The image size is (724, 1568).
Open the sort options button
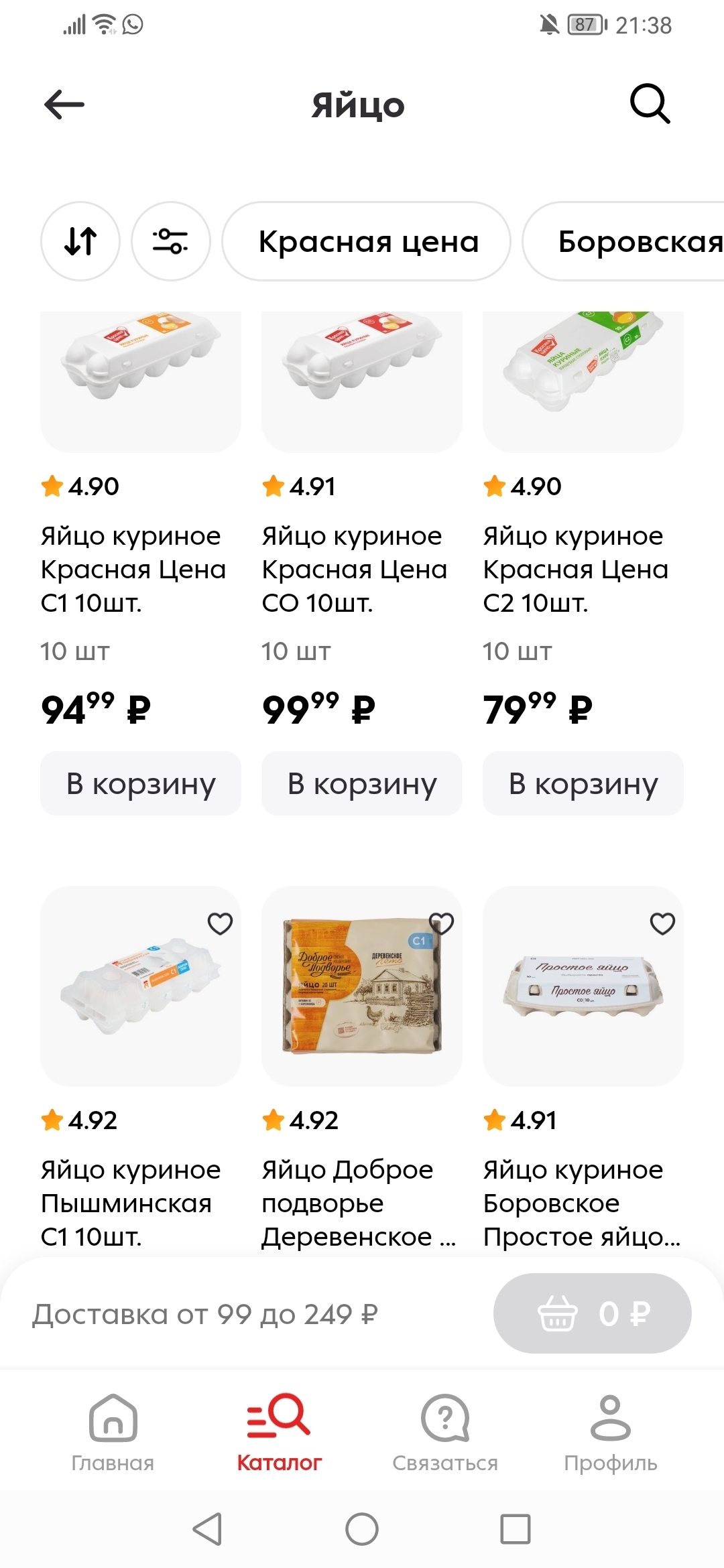(x=80, y=241)
